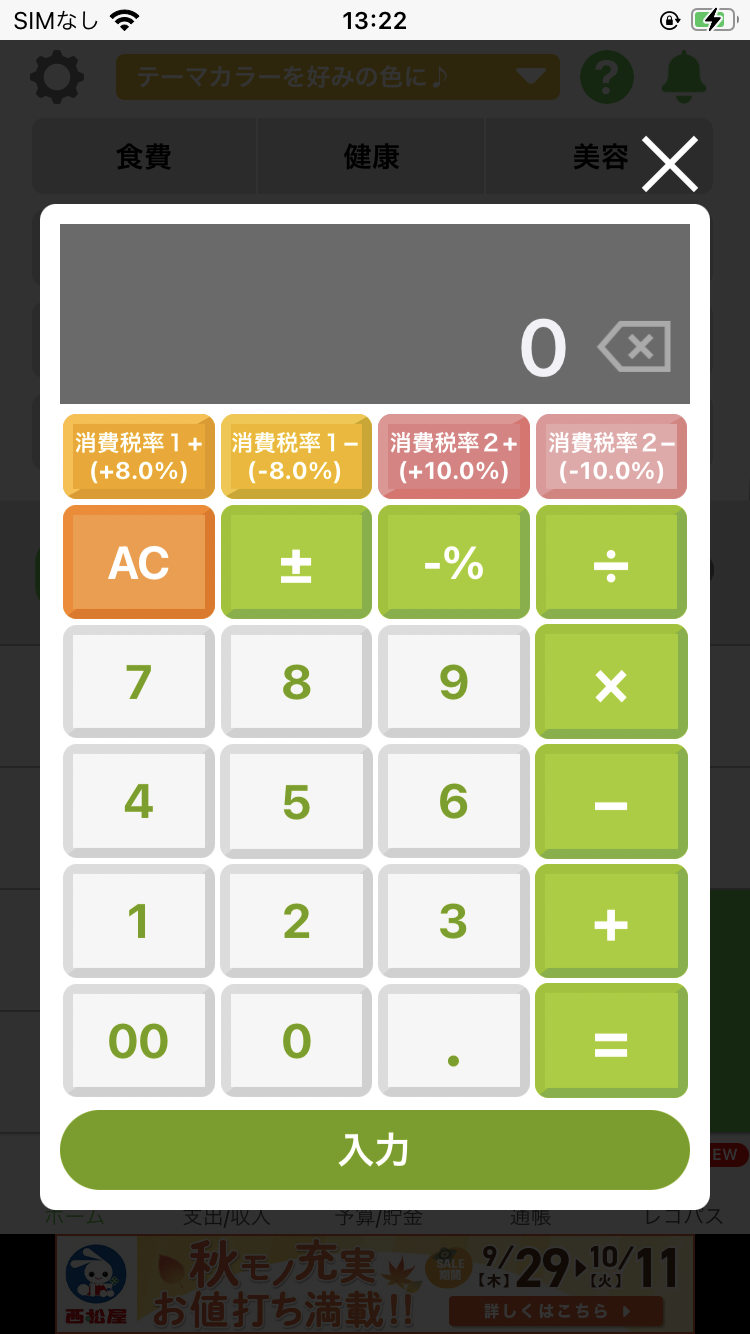Select the ÷ division key

tap(611, 562)
